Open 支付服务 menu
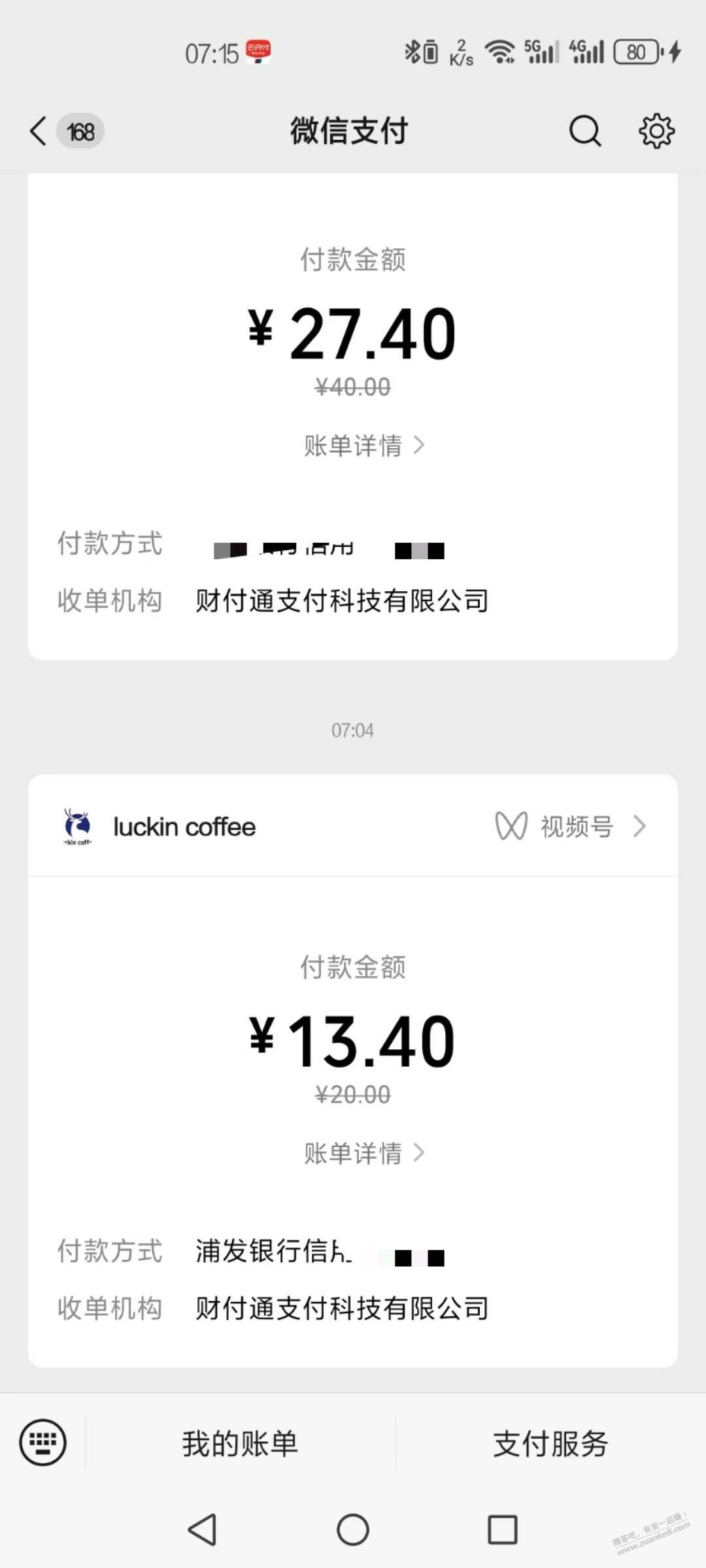 (550, 1443)
